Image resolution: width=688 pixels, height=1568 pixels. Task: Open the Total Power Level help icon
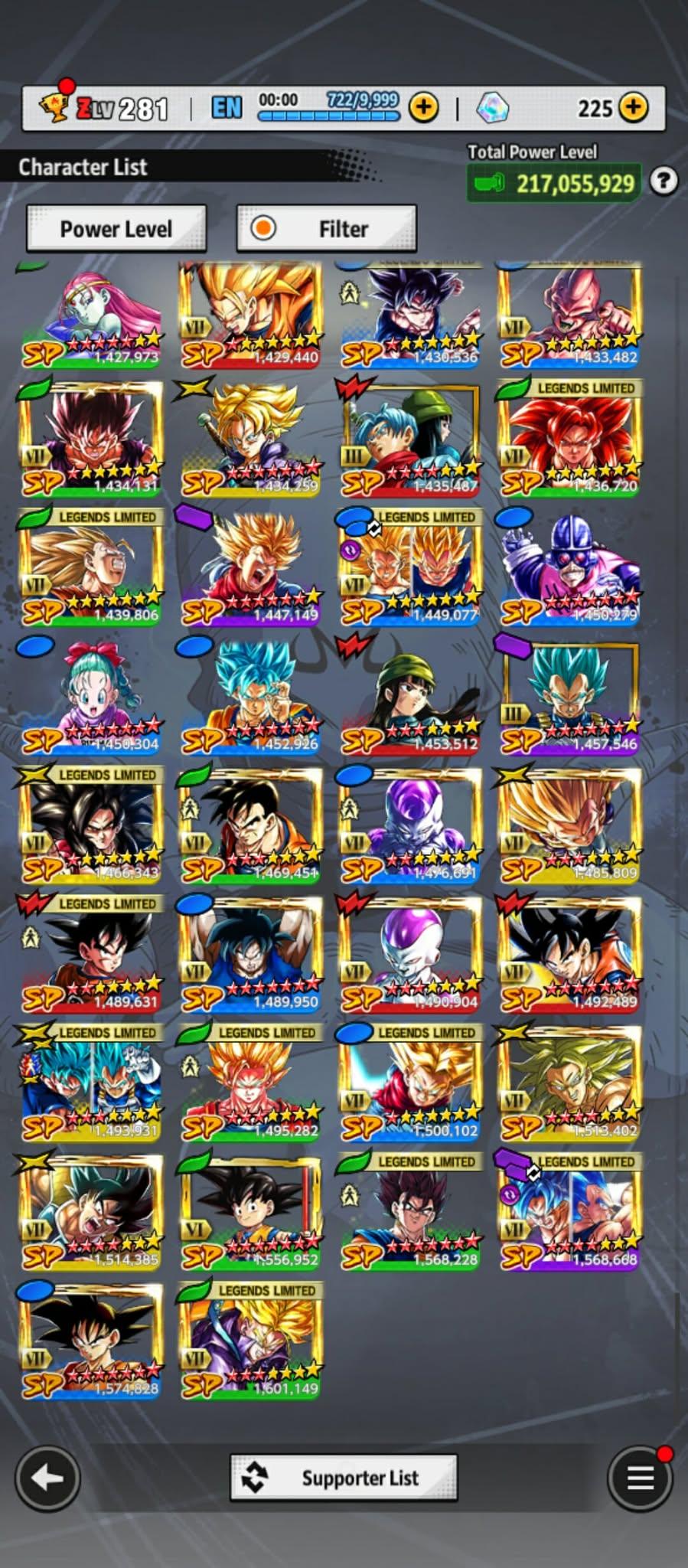pos(663,181)
